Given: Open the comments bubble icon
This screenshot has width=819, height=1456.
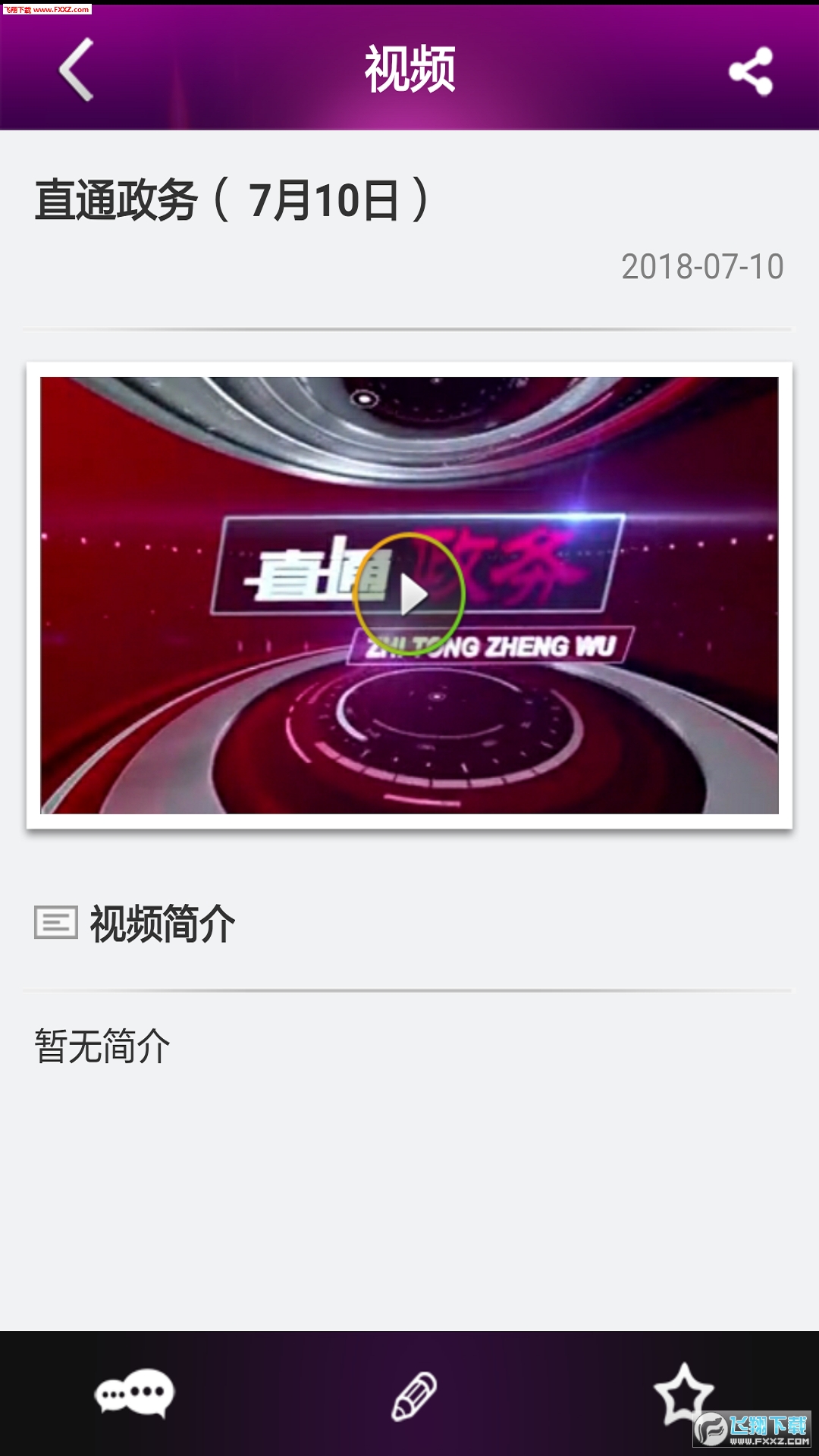Looking at the screenshot, I should point(134,1394).
